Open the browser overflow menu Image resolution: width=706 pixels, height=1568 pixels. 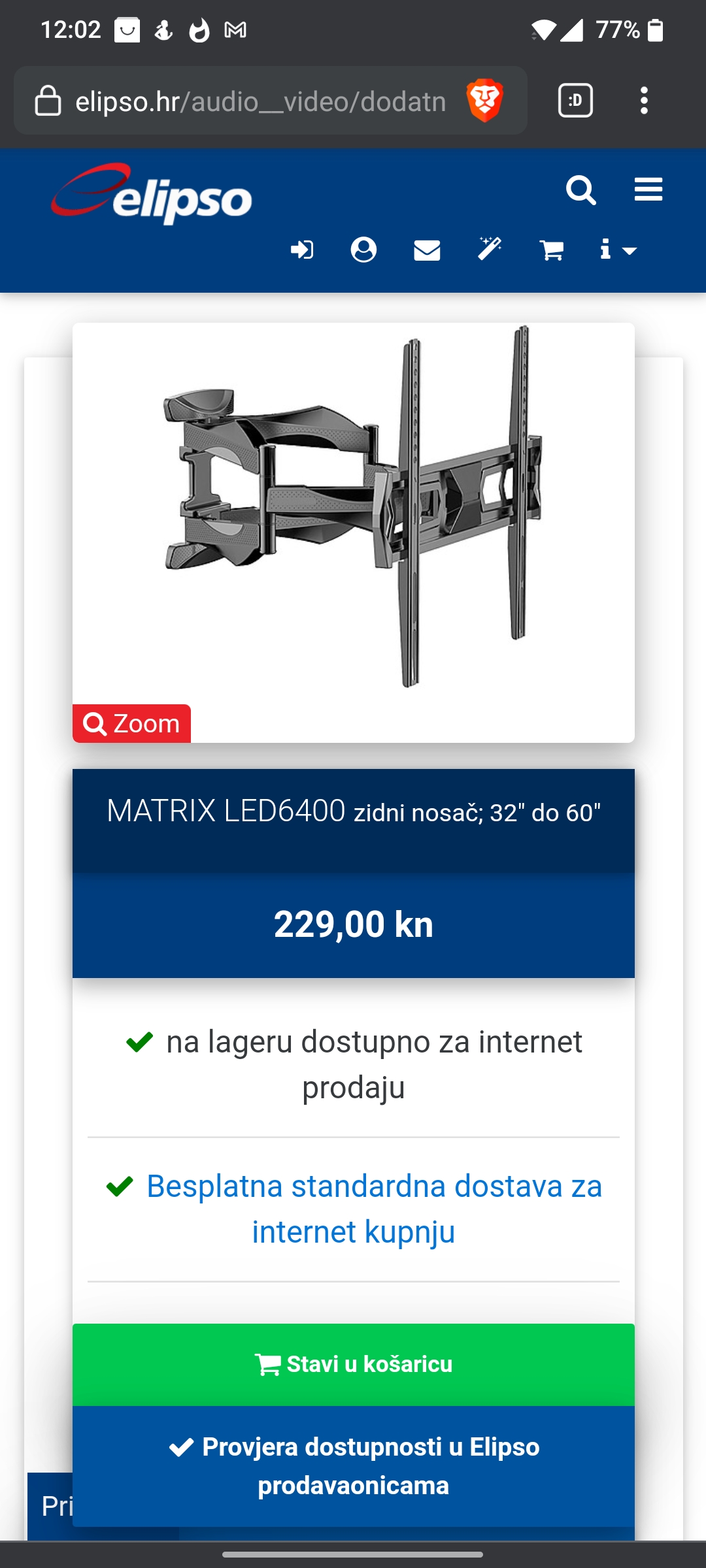[x=644, y=101]
